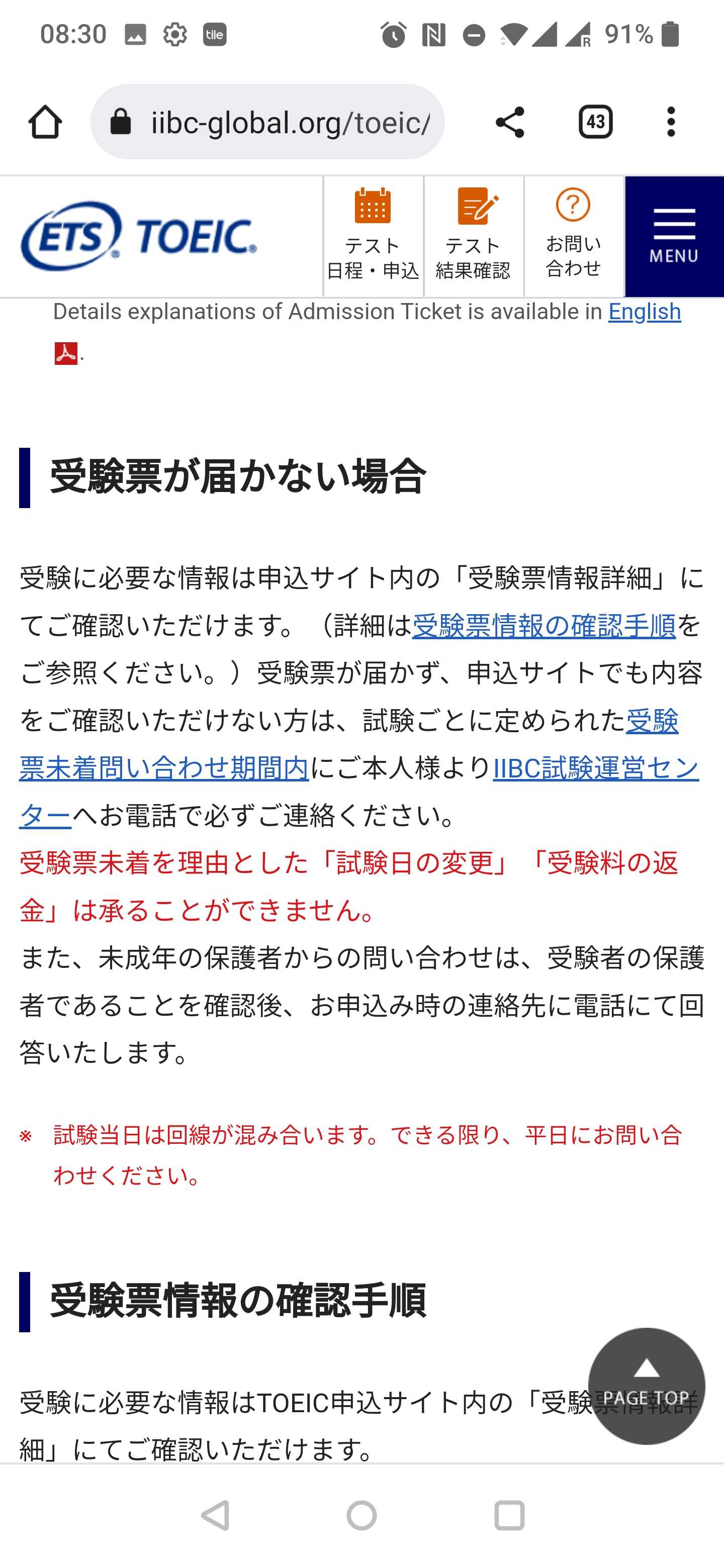Follow the 受験票情報の確認手順 link

click(544, 626)
